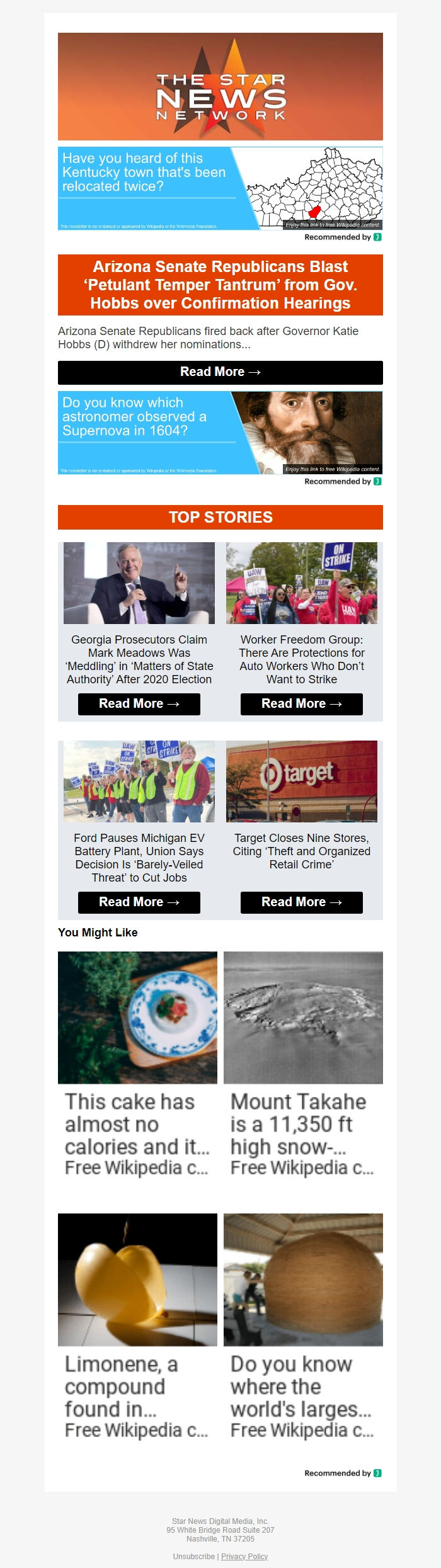Open the Star News Network header banner

tap(220, 87)
